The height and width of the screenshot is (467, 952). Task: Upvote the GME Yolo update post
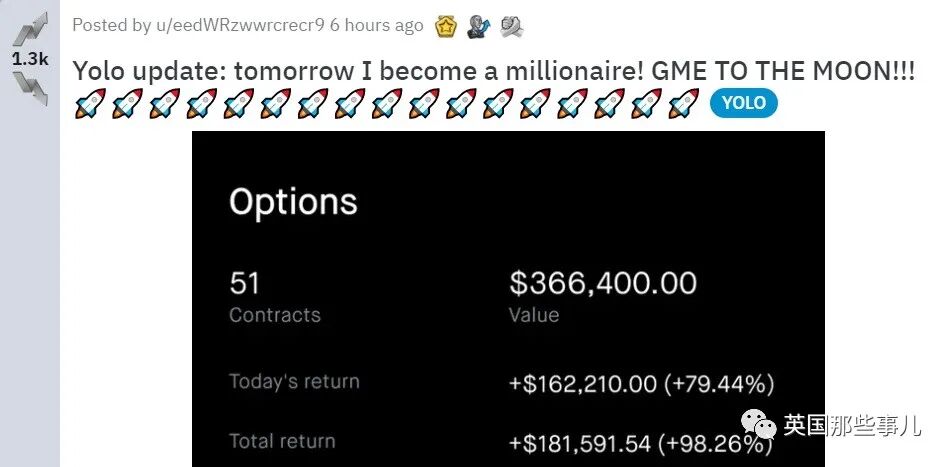click(30, 29)
